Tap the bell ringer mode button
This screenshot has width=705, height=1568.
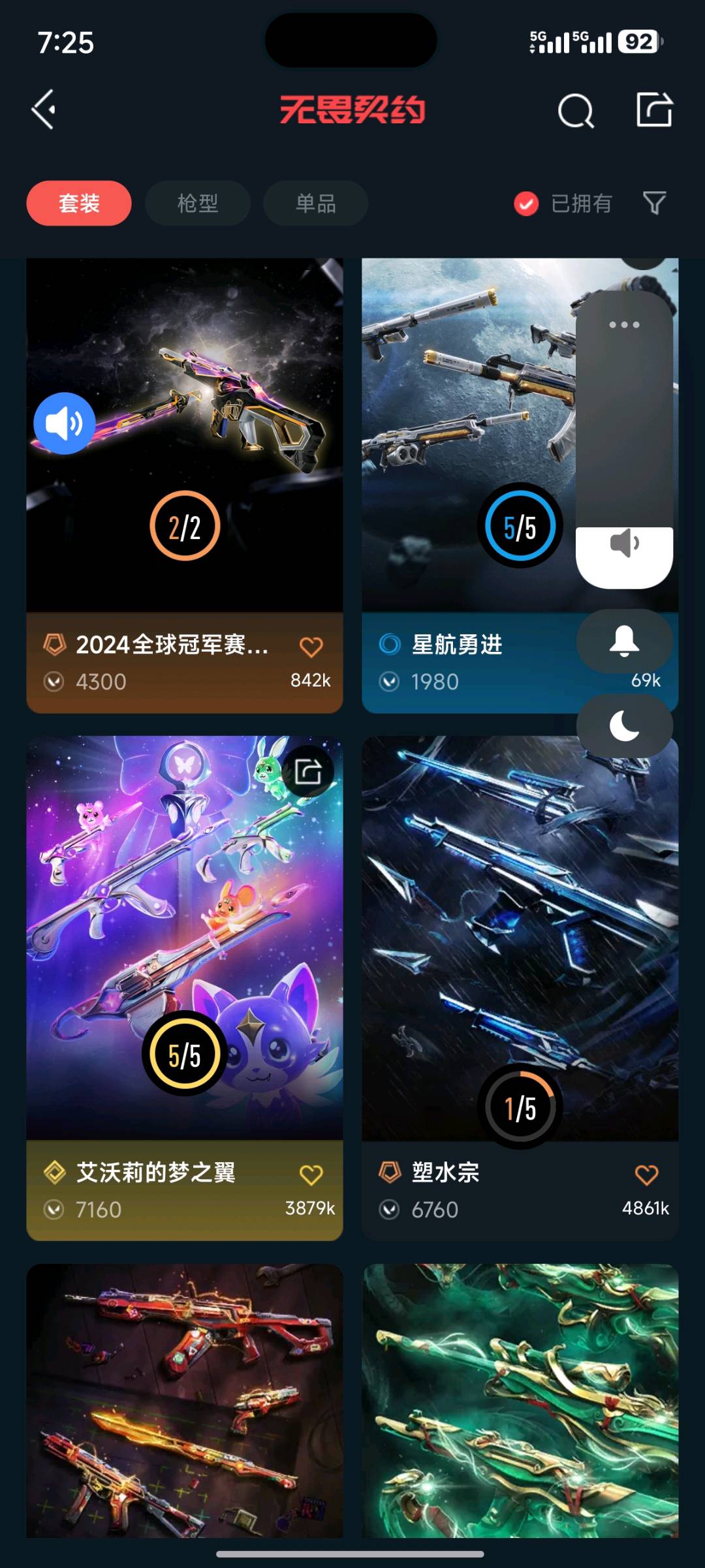click(x=624, y=641)
